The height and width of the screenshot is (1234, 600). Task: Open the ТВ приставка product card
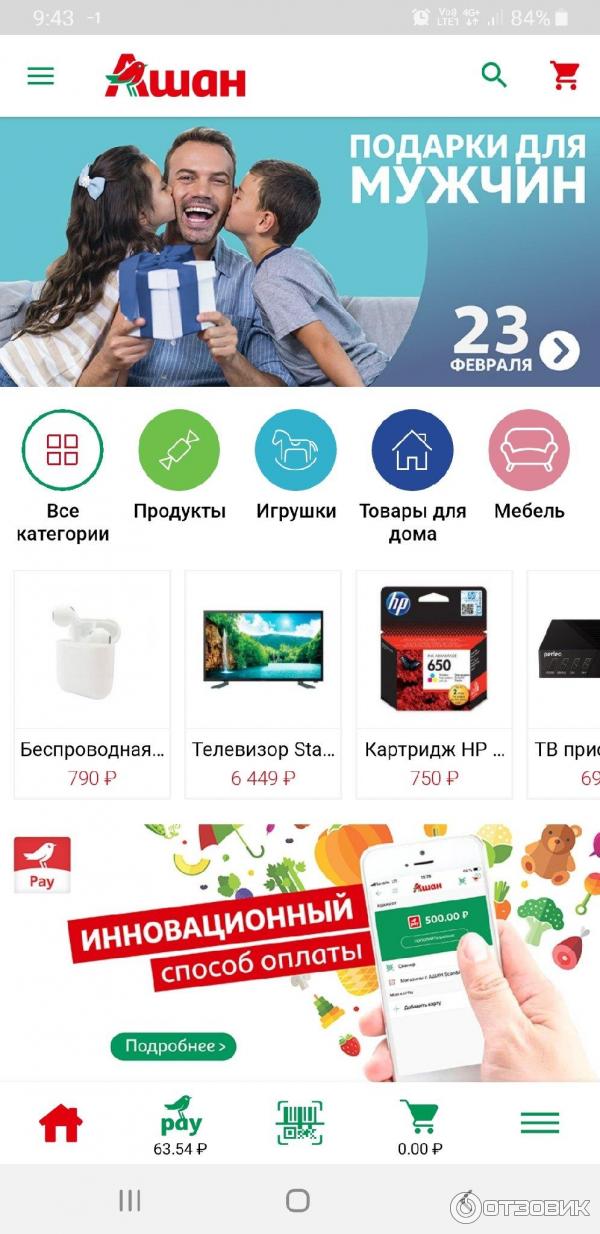point(565,684)
